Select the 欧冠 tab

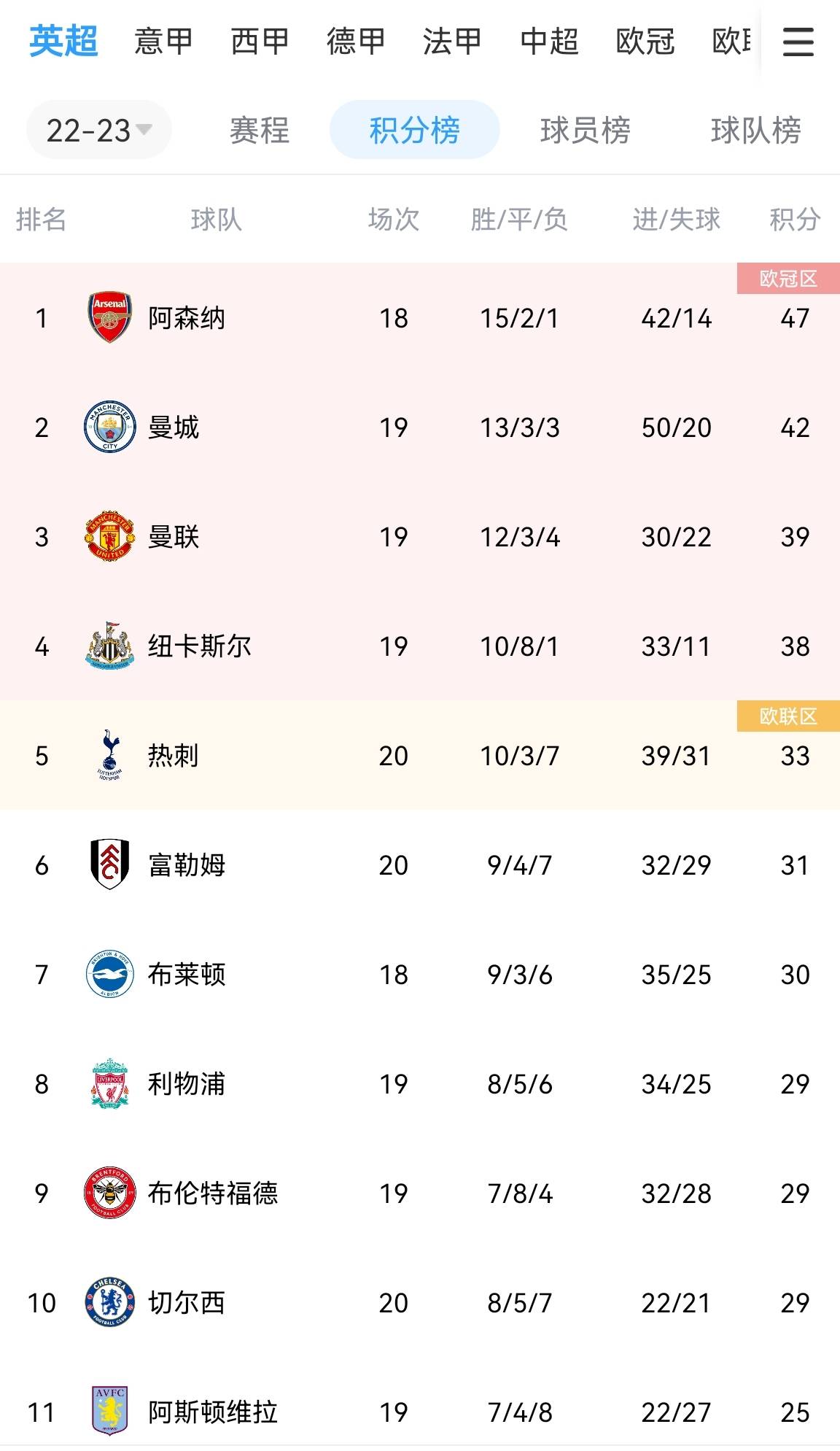click(x=645, y=41)
